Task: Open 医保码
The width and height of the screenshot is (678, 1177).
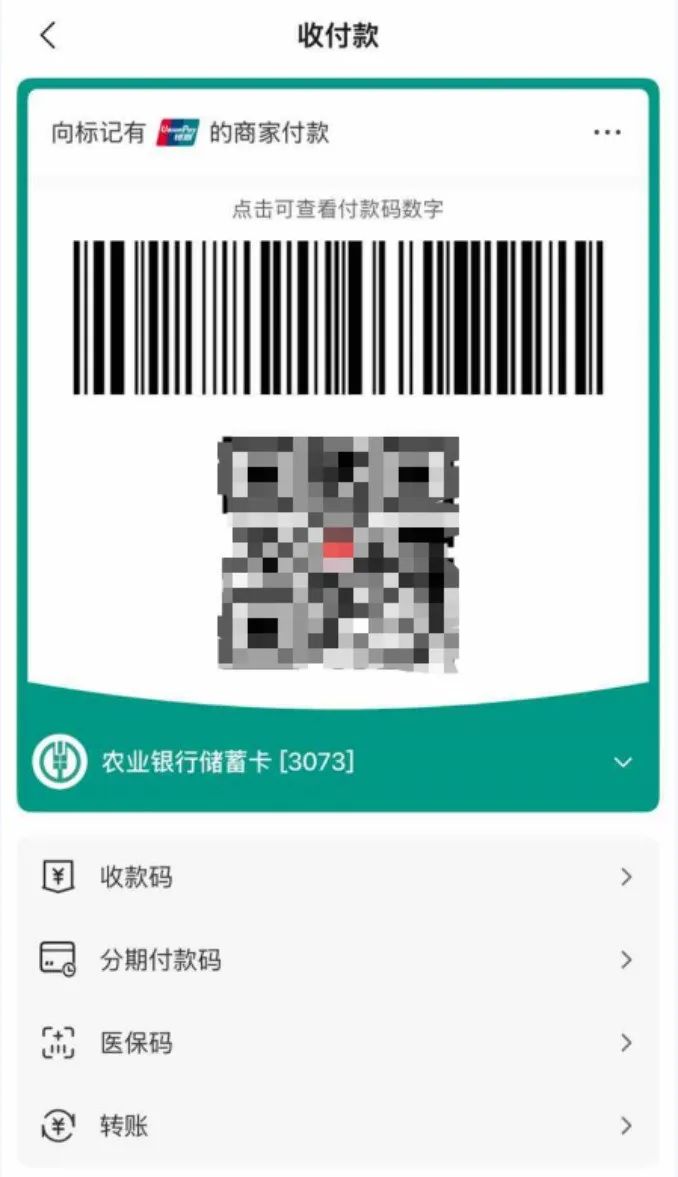Action: (x=338, y=1043)
